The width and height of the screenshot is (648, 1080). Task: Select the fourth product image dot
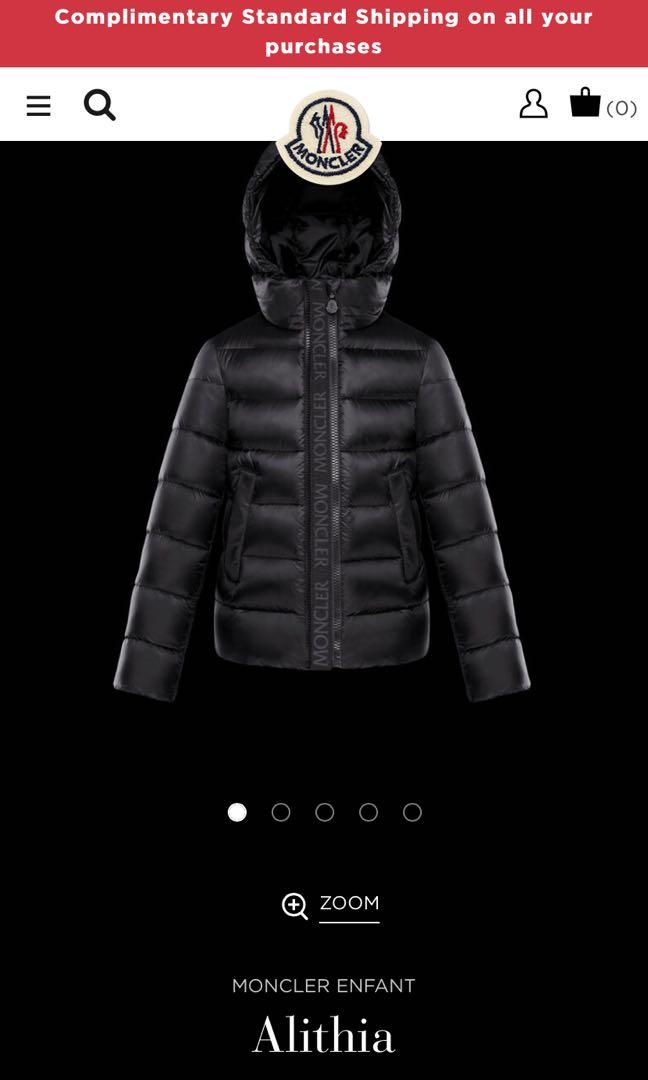[369, 812]
